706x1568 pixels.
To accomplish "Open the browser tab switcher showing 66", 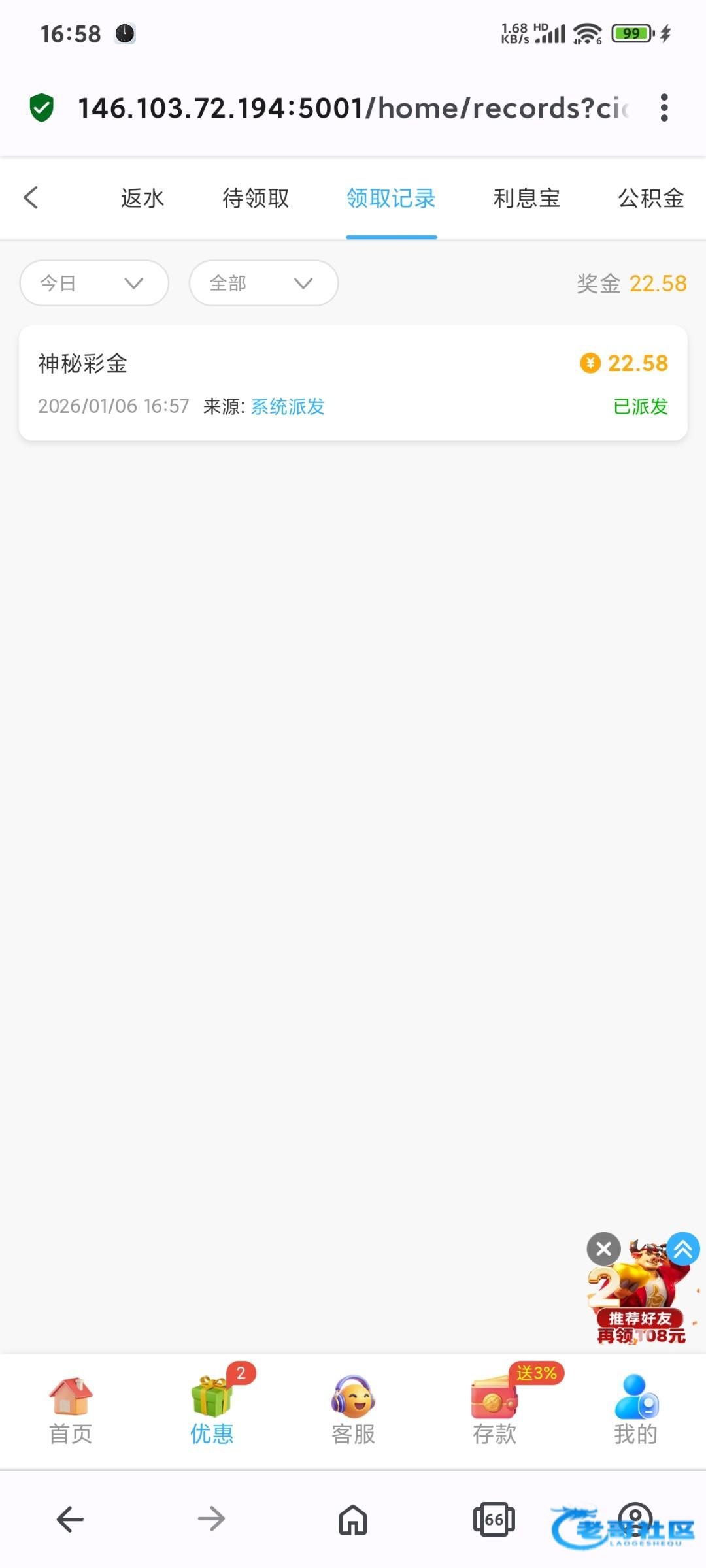I will (494, 1520).
